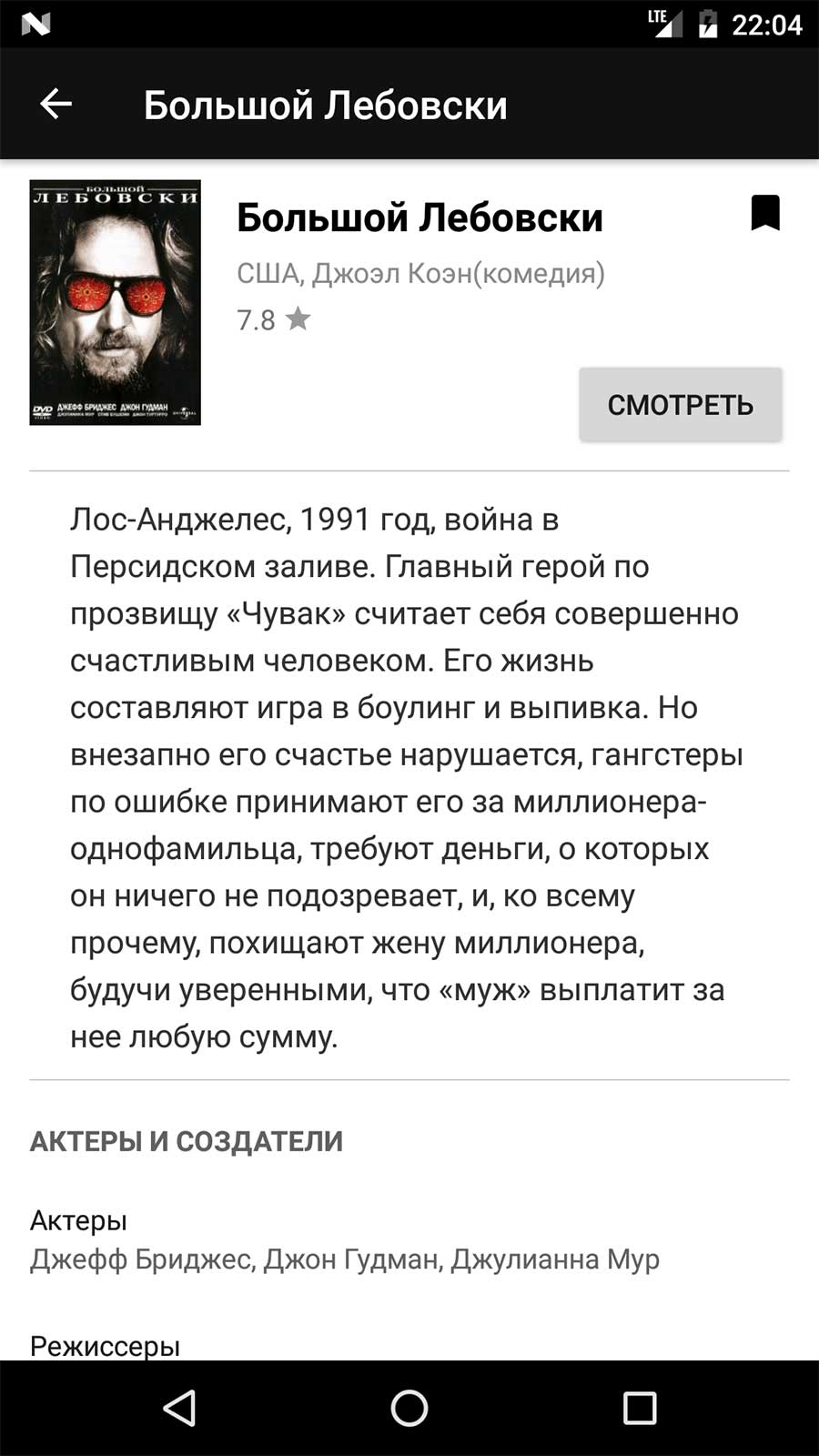Go back using the app bar arrow
This screenshot has width=819, height=1456.
56,104
